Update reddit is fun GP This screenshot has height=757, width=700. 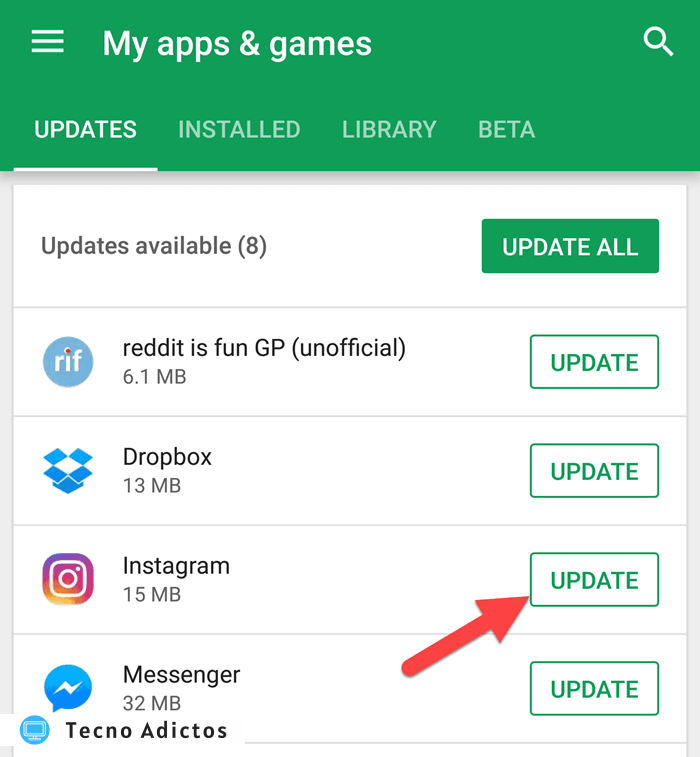[x=594, y=362]
